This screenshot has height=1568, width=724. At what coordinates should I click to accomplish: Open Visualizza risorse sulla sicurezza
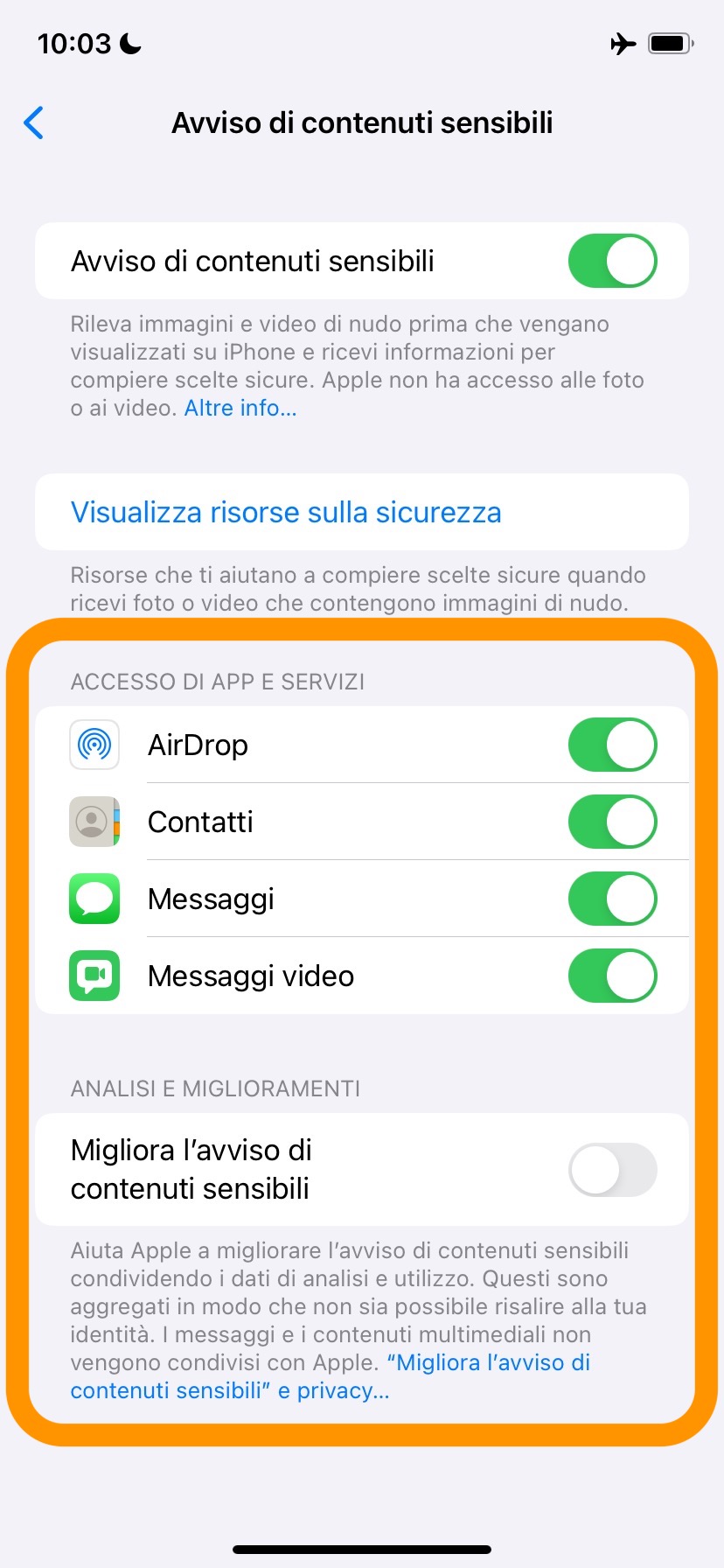click(x=286, y=512)
